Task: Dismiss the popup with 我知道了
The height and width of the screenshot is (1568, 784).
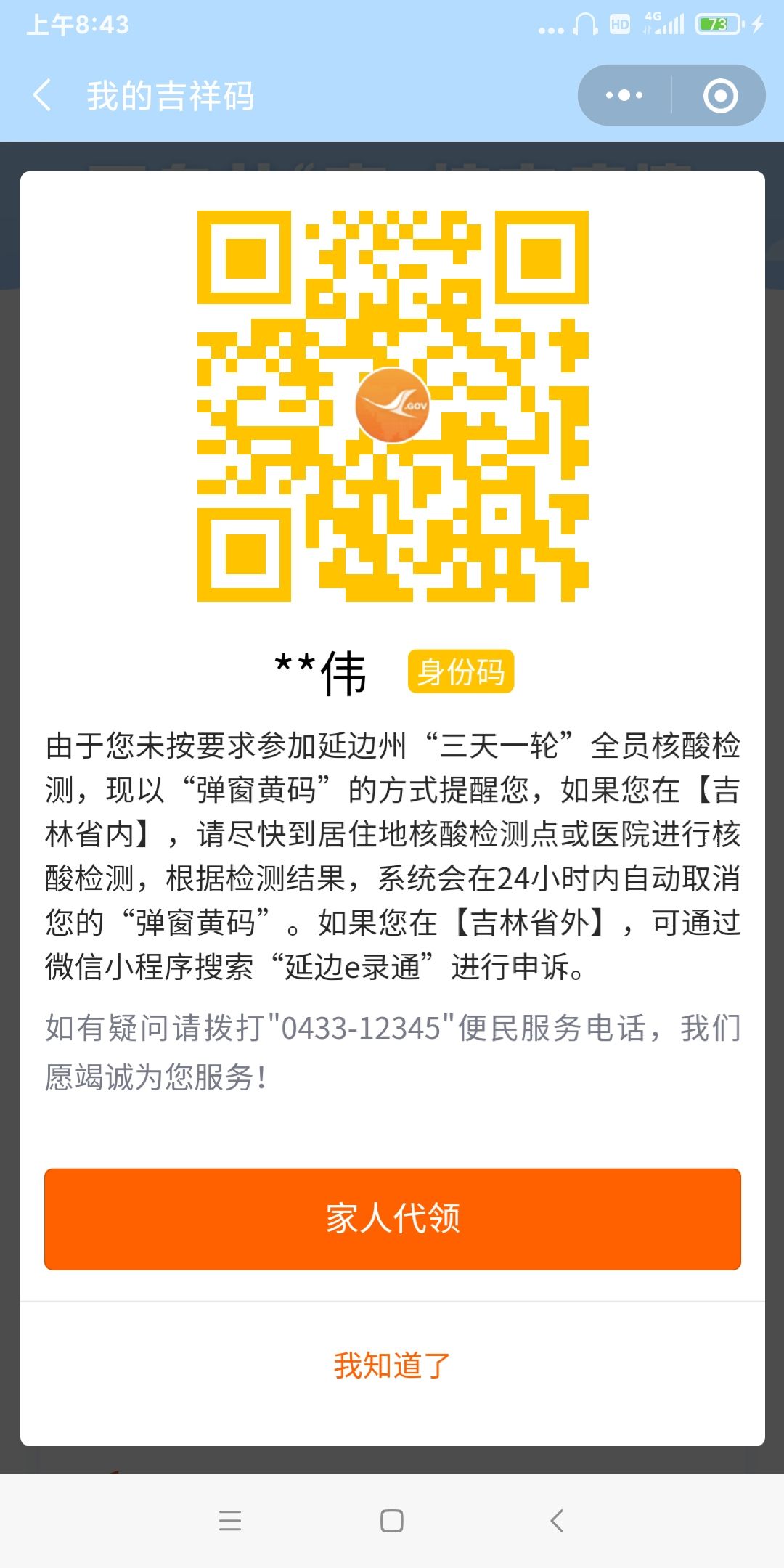Action: pos(393,1365)
